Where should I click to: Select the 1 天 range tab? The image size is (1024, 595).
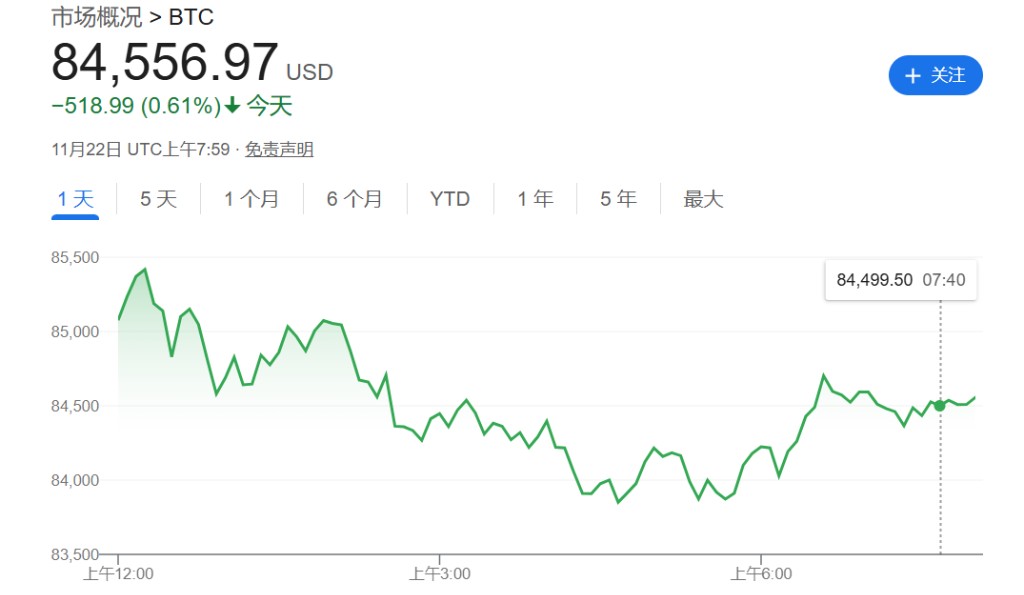(x=75, y=199)
